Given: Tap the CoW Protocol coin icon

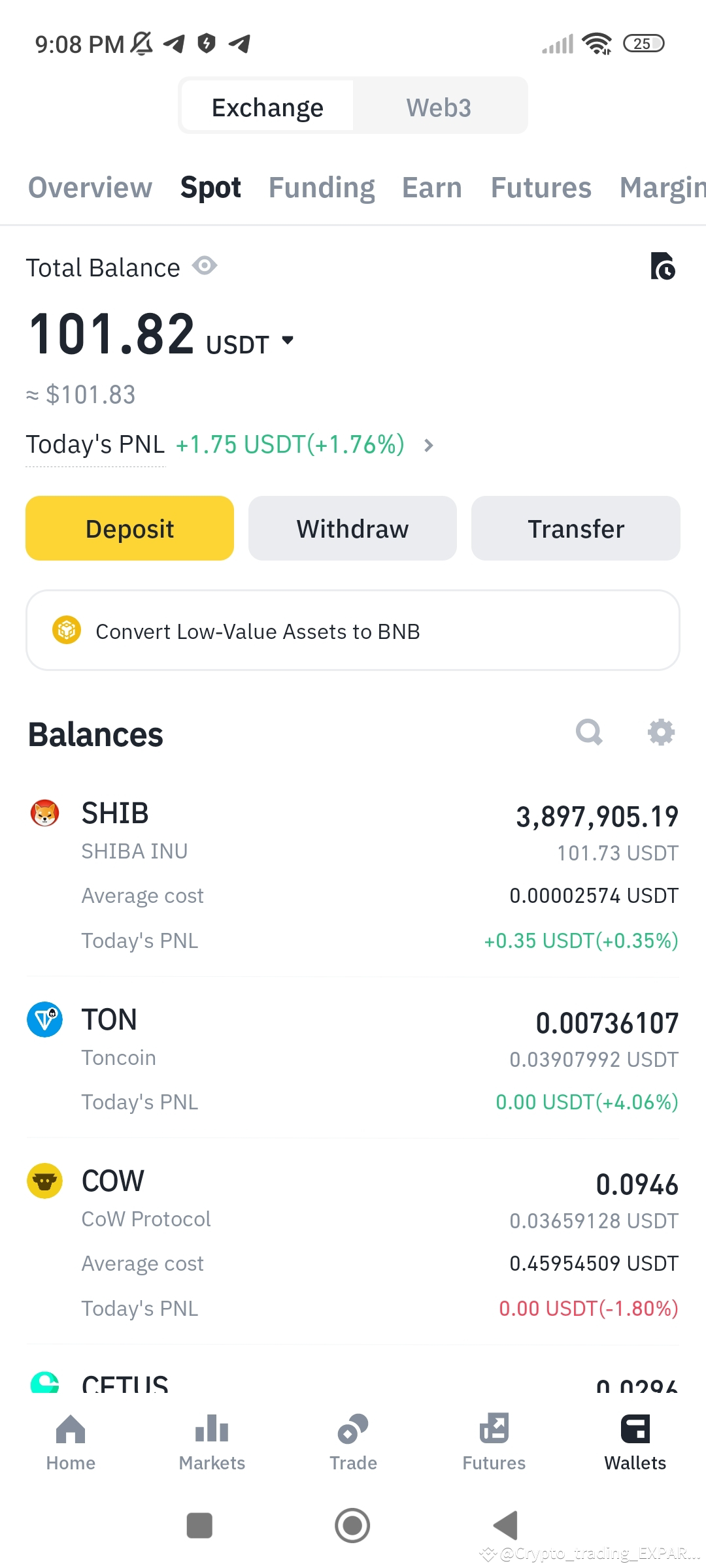Looking at the screenshot, I should coord(44,1181).
